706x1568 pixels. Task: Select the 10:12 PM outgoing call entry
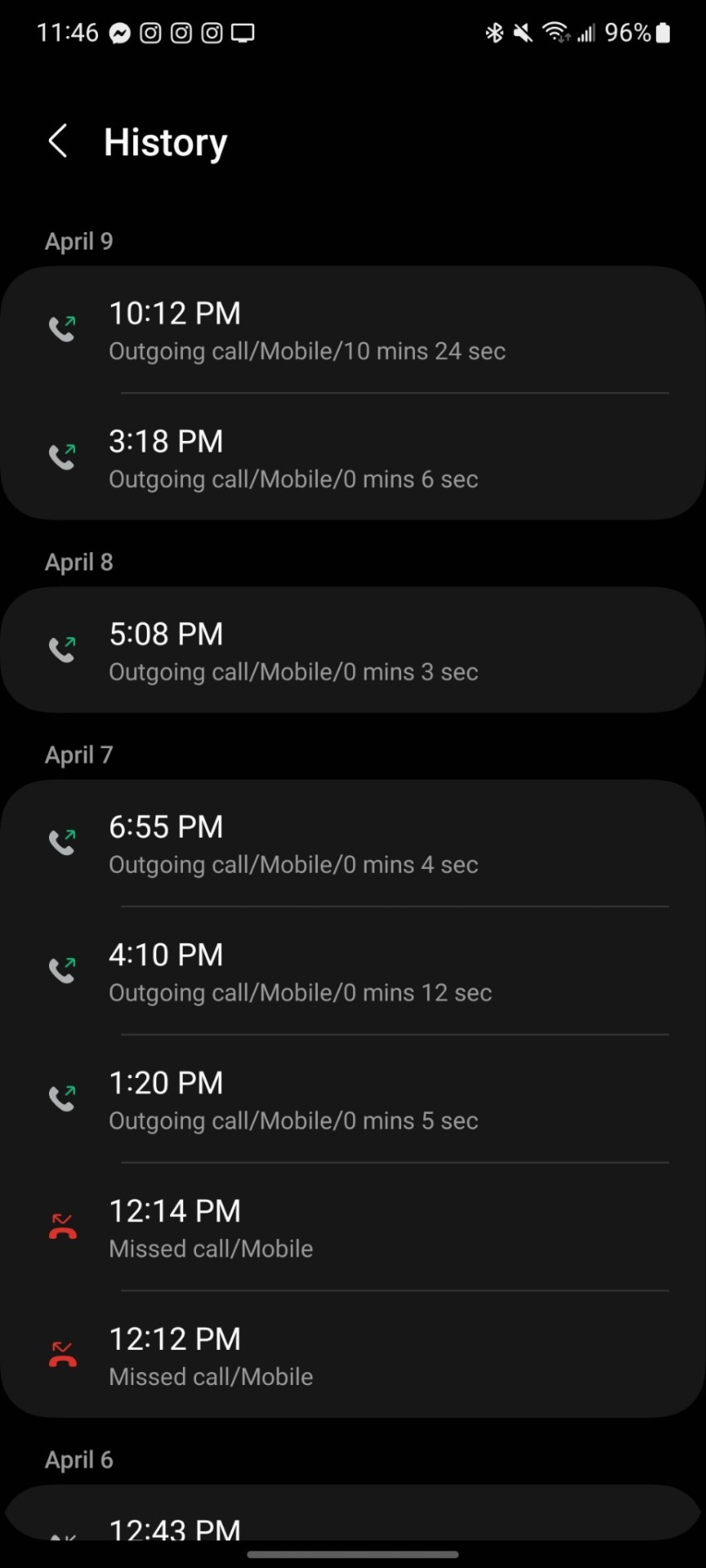(x=353, y=330)
